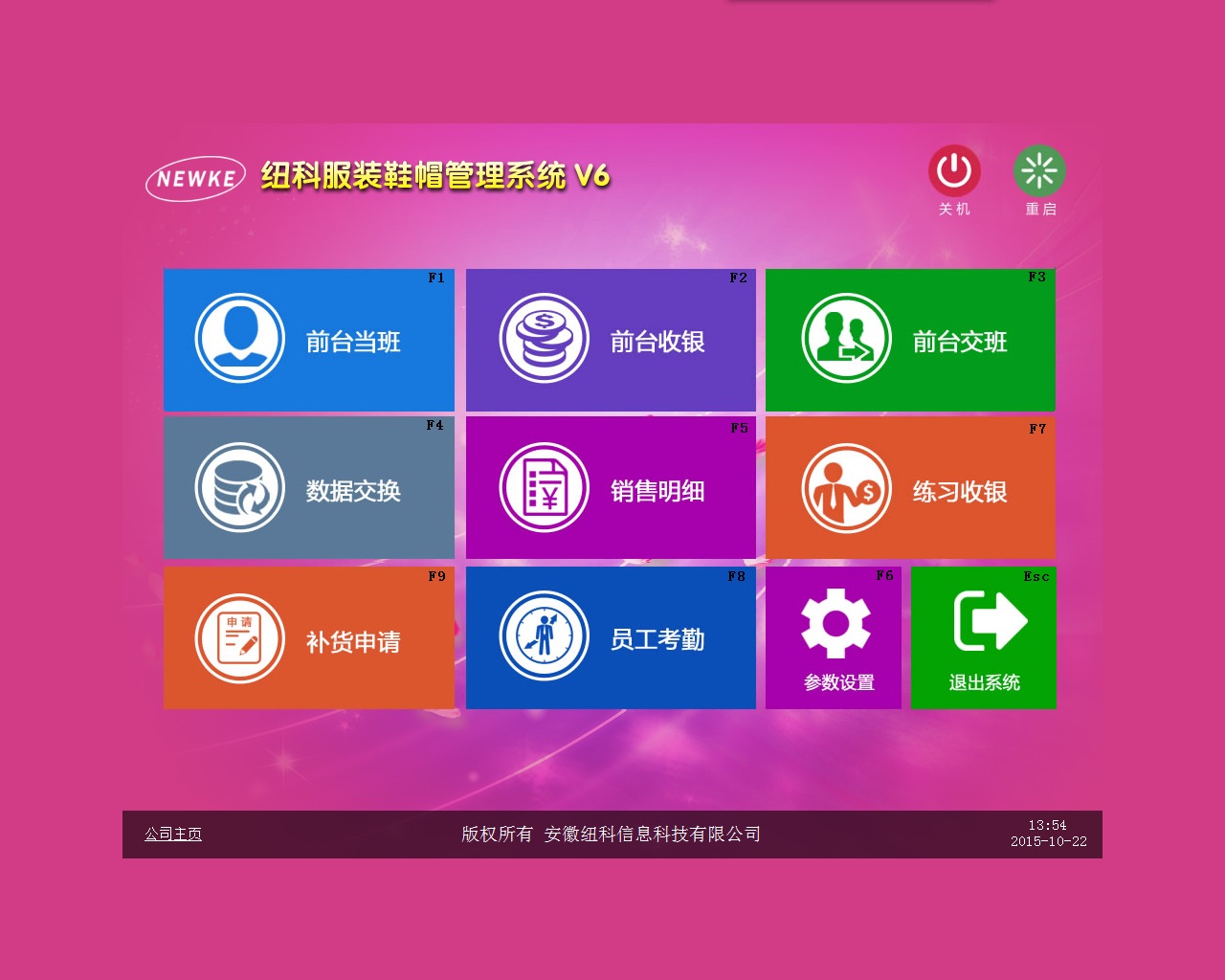
Task: Open the 公司主页 link
Action: click(x=173, y=835)
